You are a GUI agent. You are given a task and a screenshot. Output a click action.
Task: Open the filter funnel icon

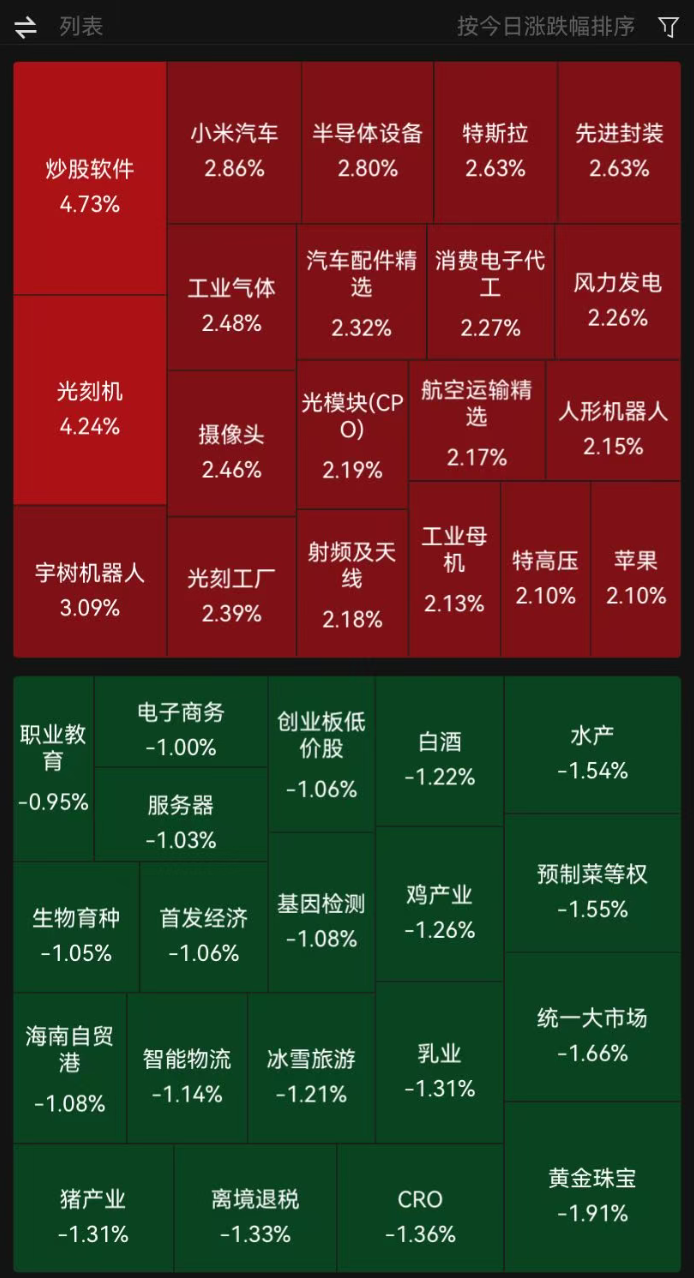coord(668,26)
